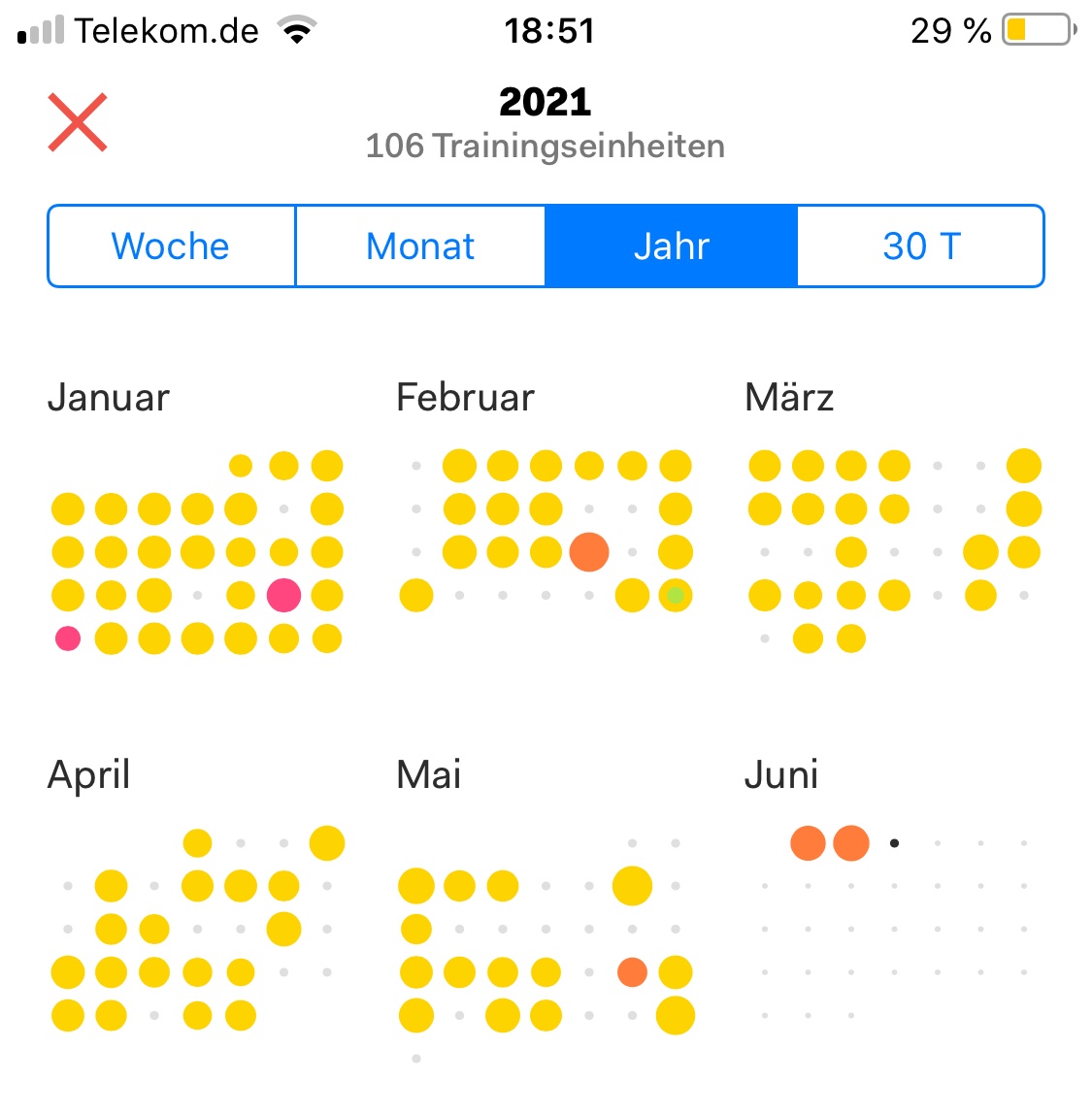
Task: Open the April month grid
Action: pos(197,929)
